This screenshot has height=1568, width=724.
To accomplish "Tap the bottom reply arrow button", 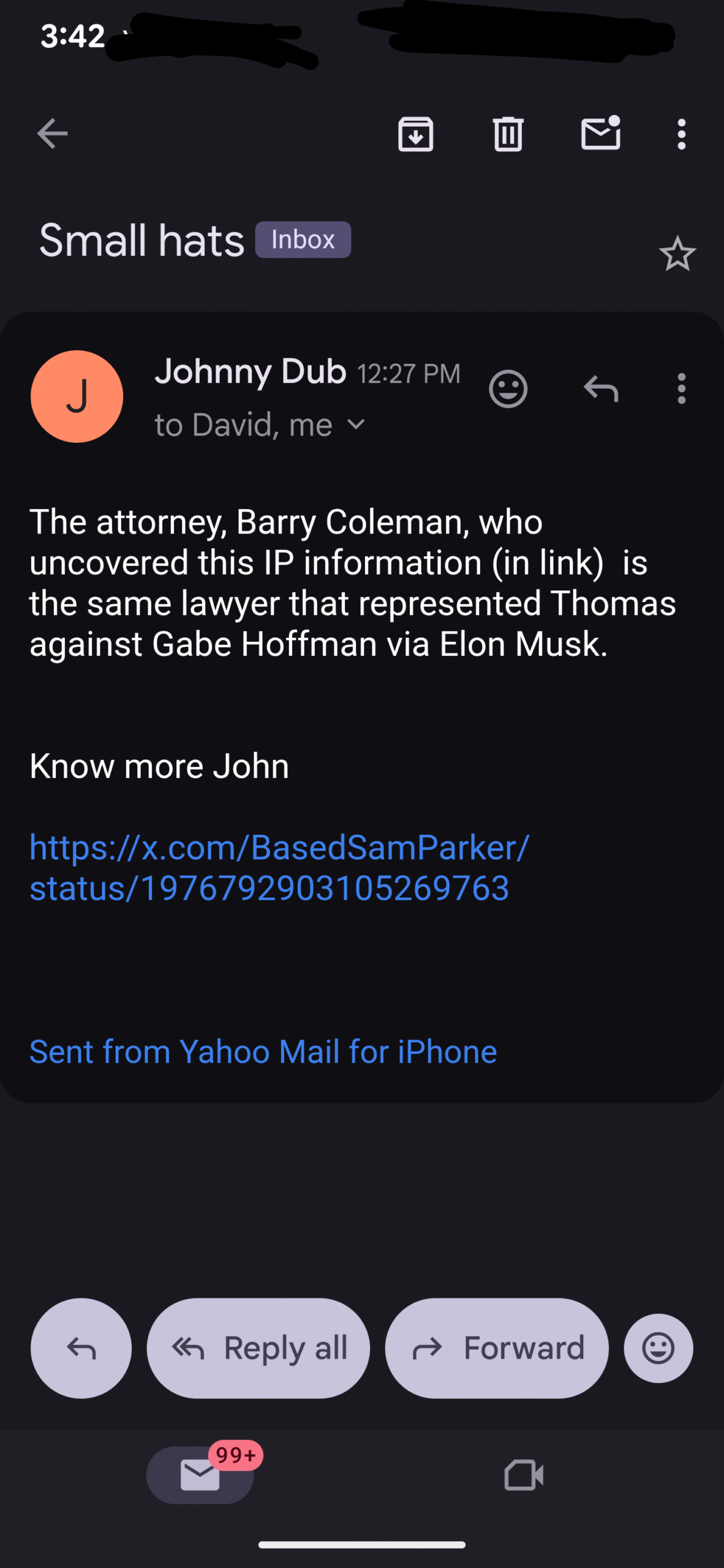I will point(81,1348).
